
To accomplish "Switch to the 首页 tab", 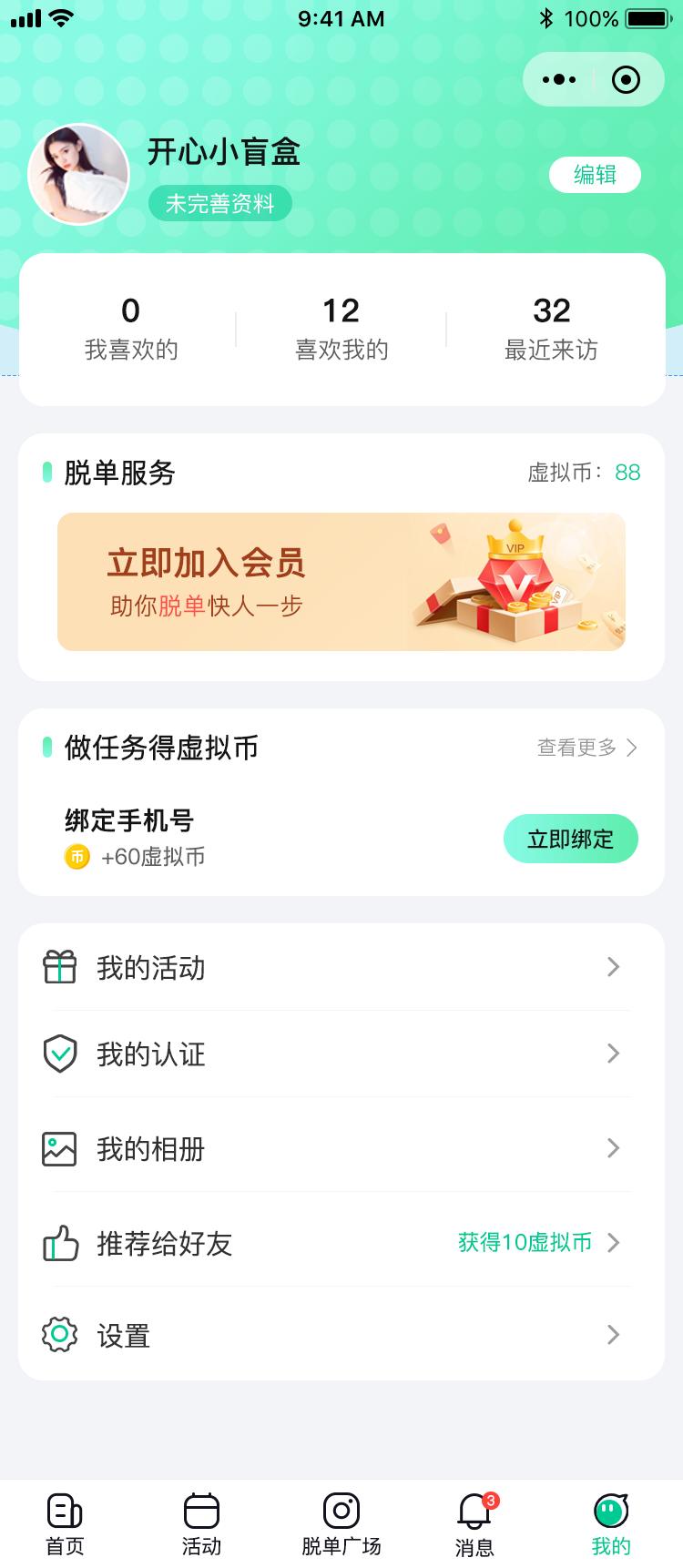I will (x=65, y=1524).
